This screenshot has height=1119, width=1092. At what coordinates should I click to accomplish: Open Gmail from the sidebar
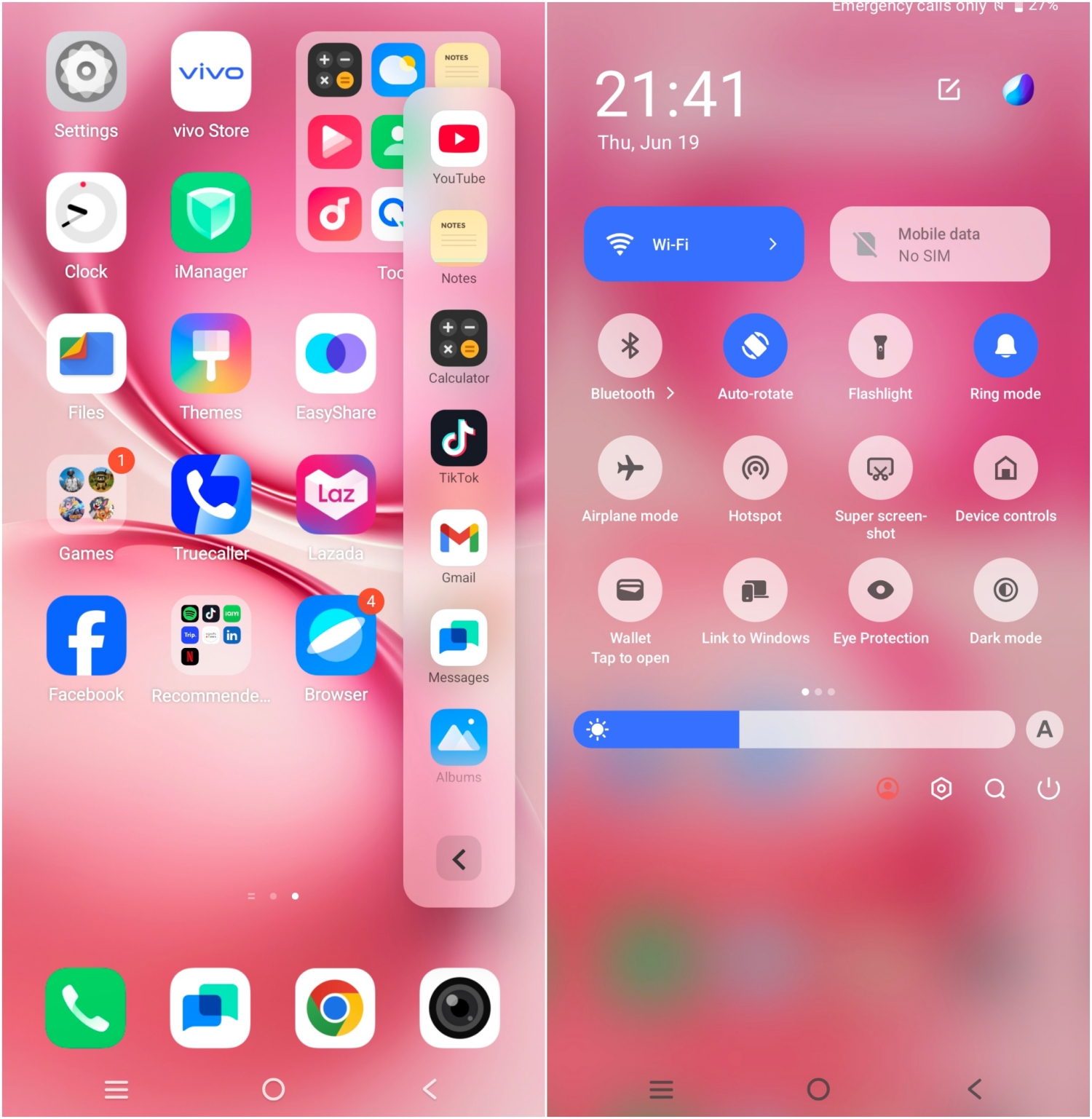point(459,538)
